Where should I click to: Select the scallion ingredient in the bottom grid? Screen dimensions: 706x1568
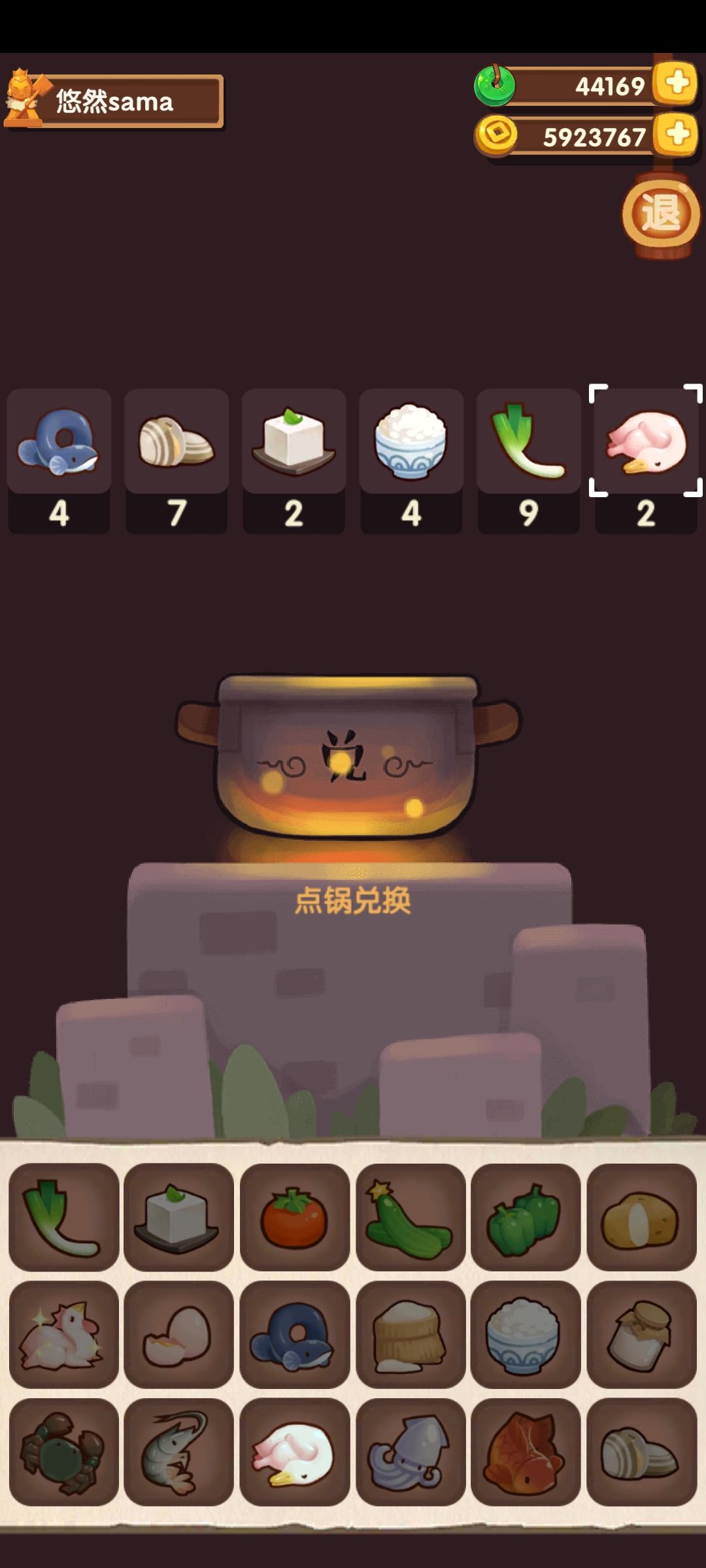click(63, 1217)
